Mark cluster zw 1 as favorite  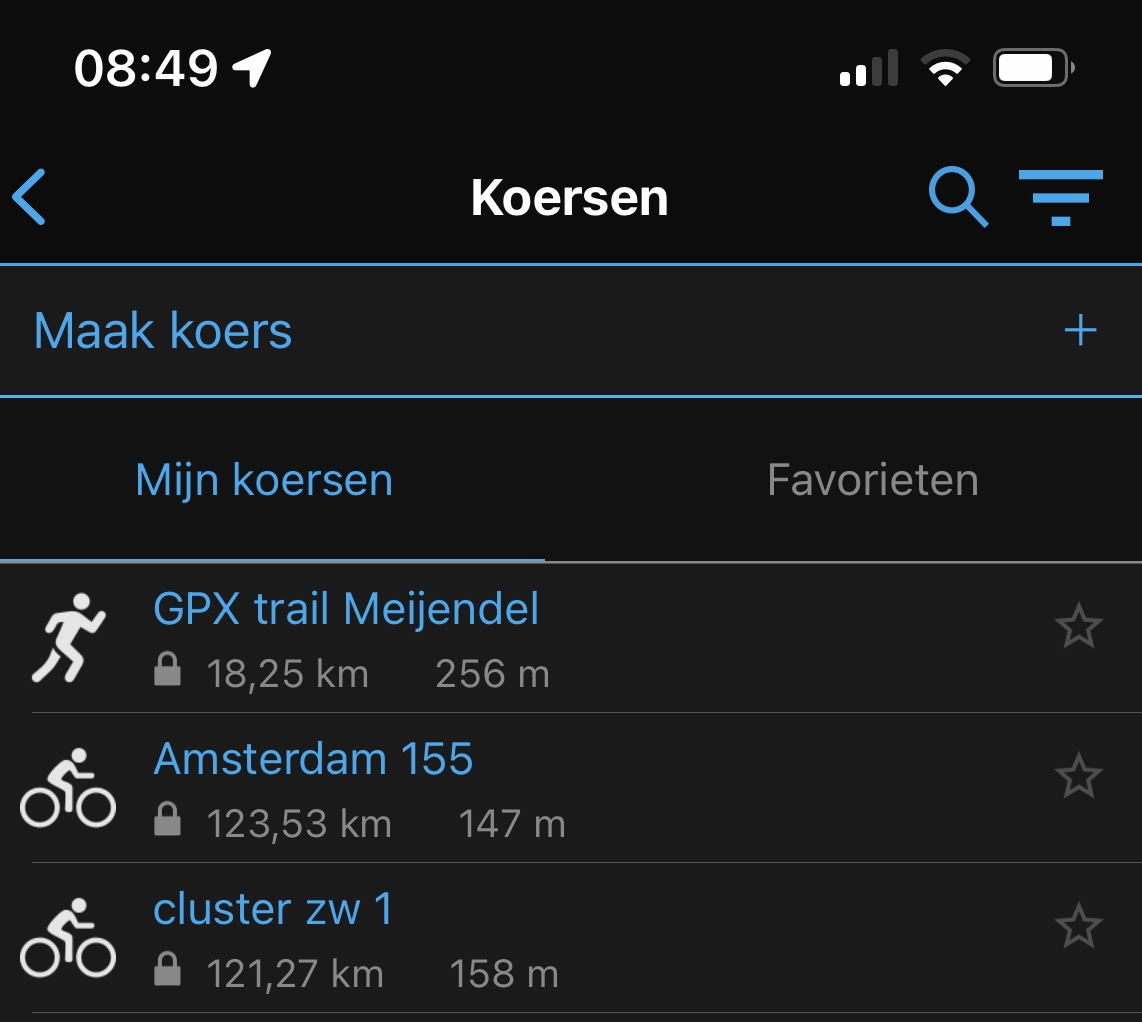click(1078, 928)
